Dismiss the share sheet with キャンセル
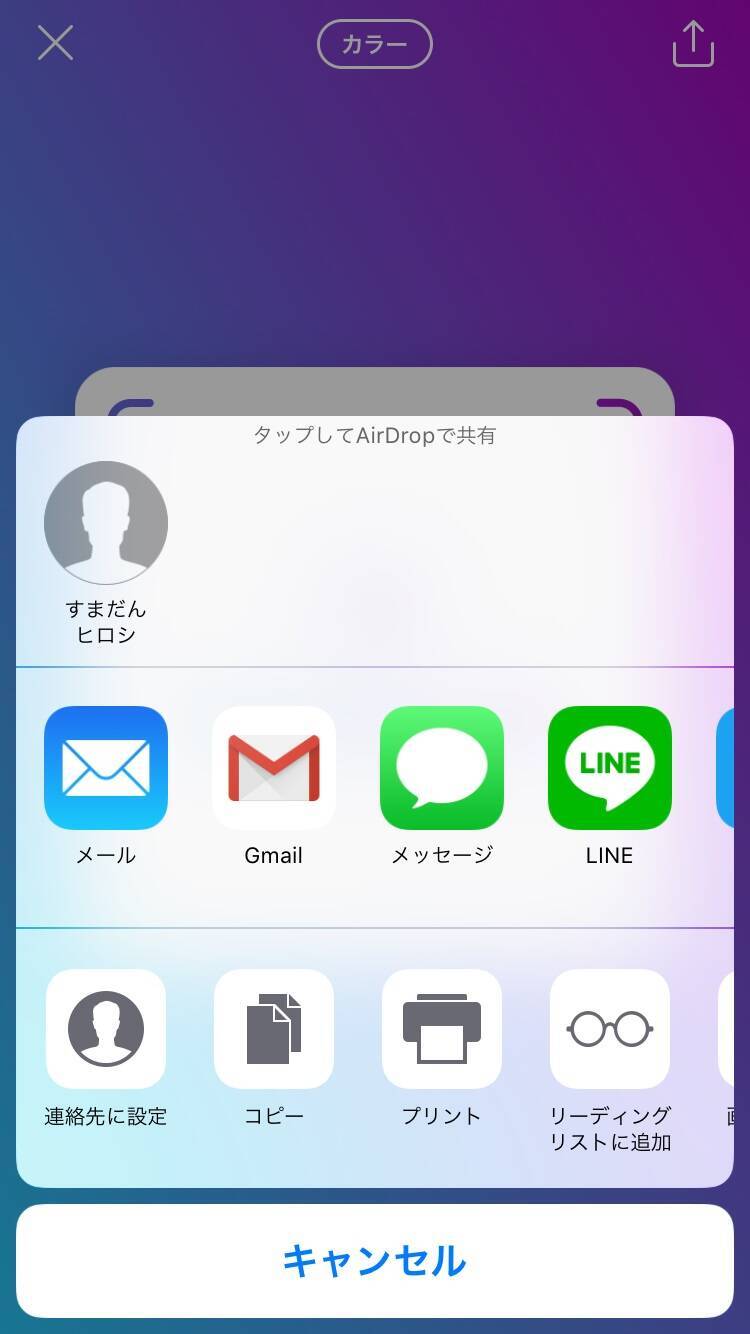 click(375, 1261)
